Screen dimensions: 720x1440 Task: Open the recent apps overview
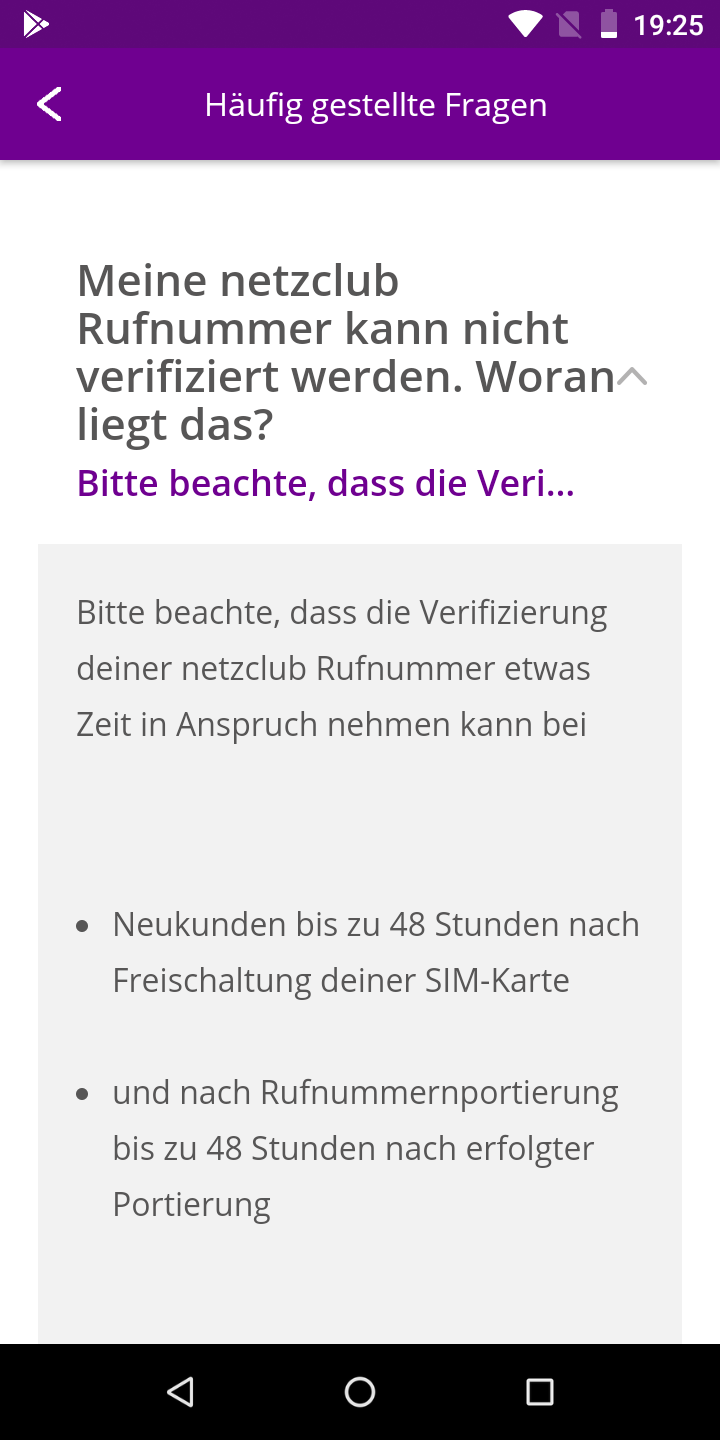tap(540, 1392)
